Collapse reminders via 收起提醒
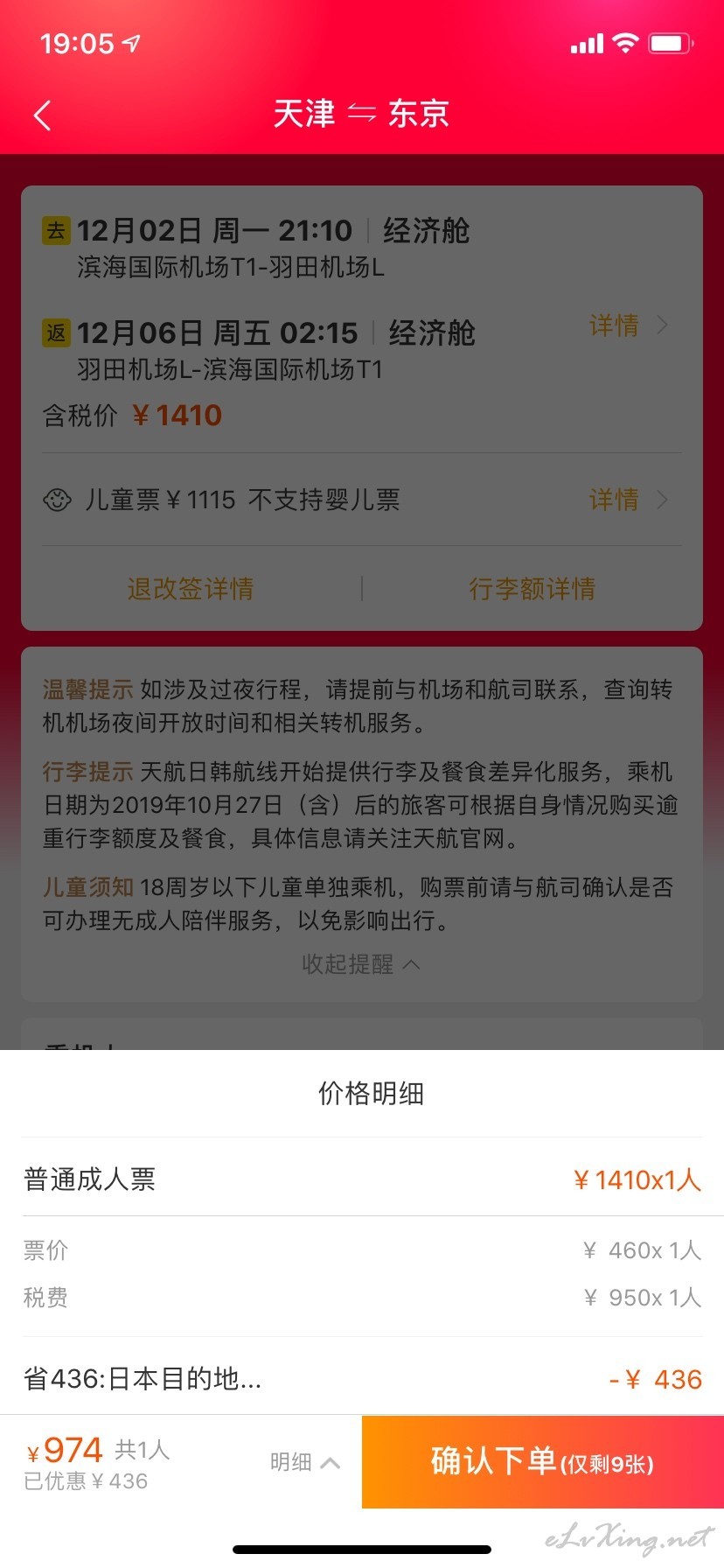The image size is (724, 1568). tap(361, 963)
